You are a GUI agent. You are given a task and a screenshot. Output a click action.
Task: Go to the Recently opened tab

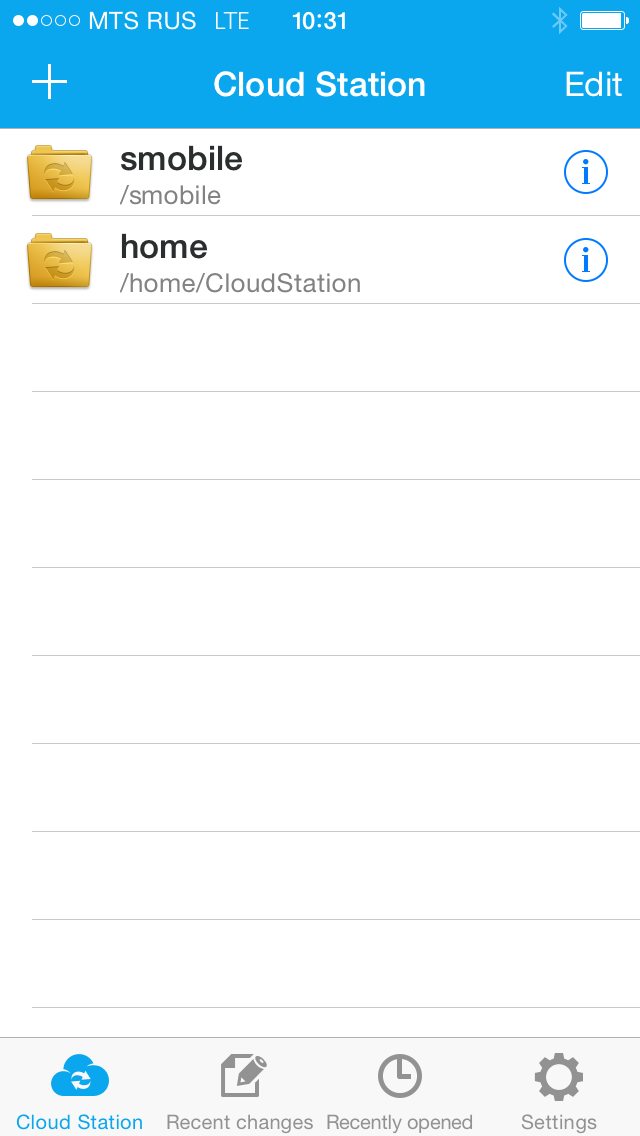coord(400,1092)
